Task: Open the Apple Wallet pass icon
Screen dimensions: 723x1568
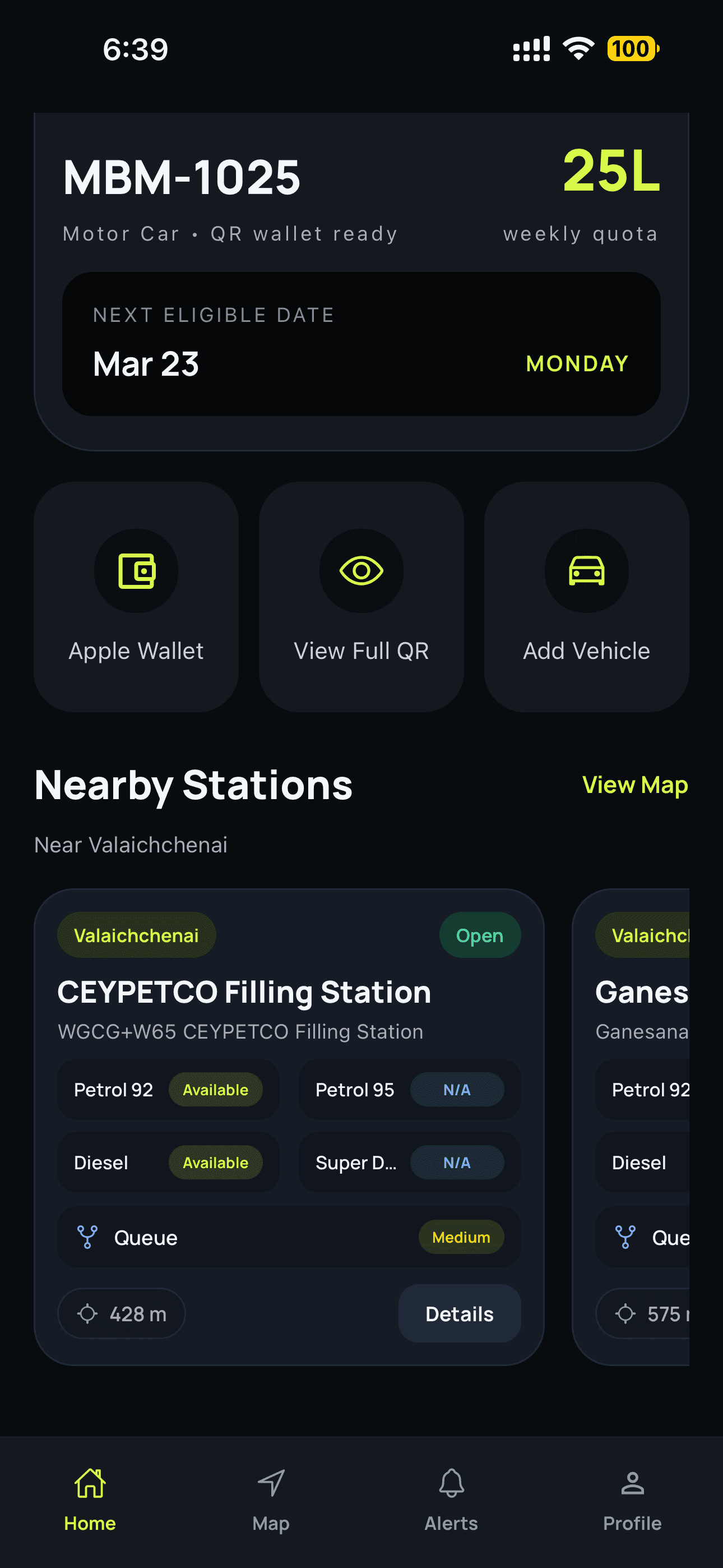Action: tap(135, 571)
